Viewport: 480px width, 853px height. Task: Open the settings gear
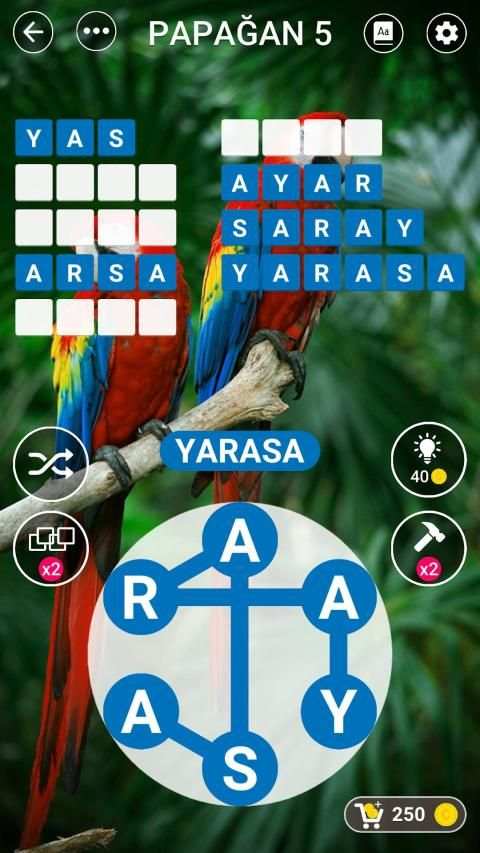446,33
